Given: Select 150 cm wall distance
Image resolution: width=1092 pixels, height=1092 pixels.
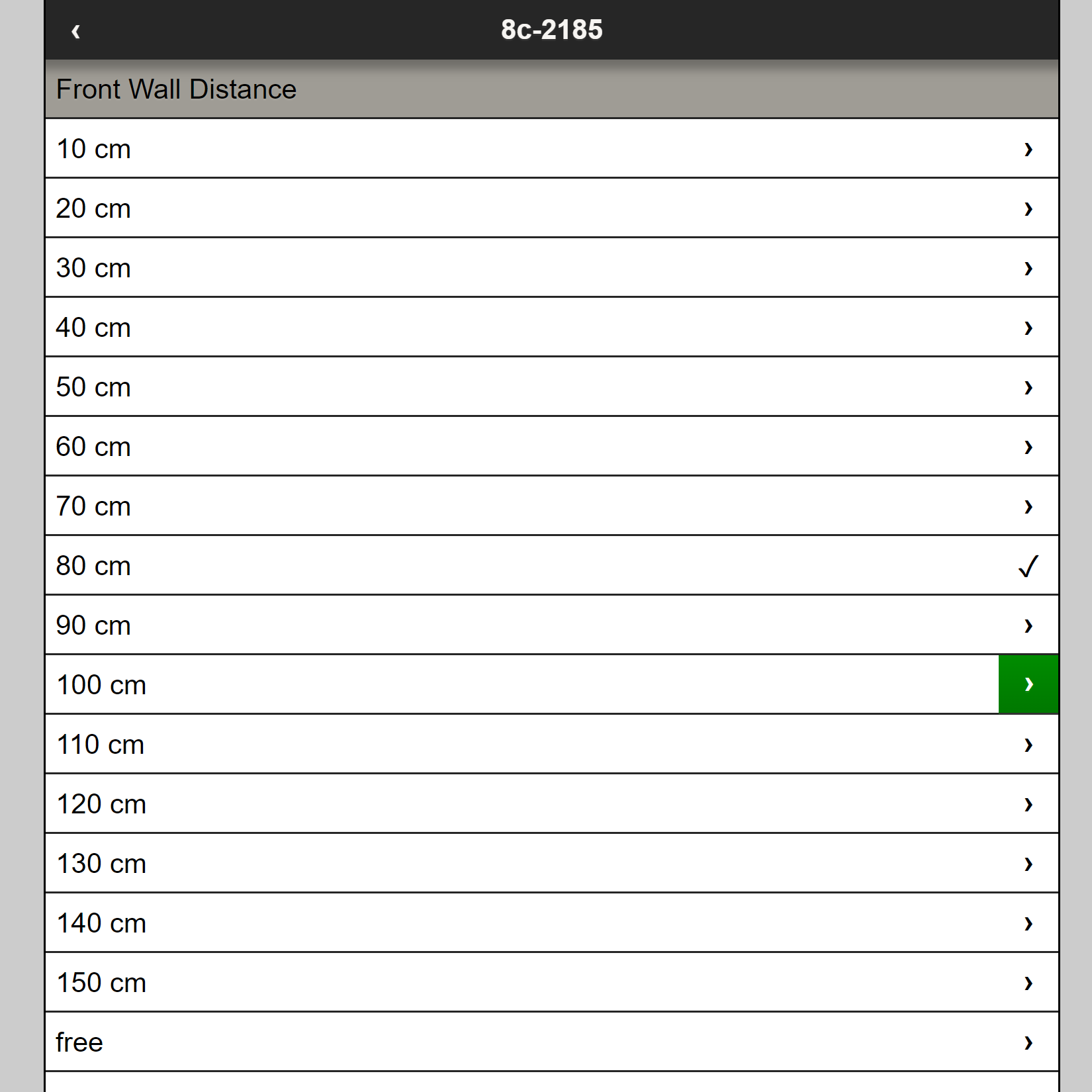Looking at the screenshot, I should 551,983.
